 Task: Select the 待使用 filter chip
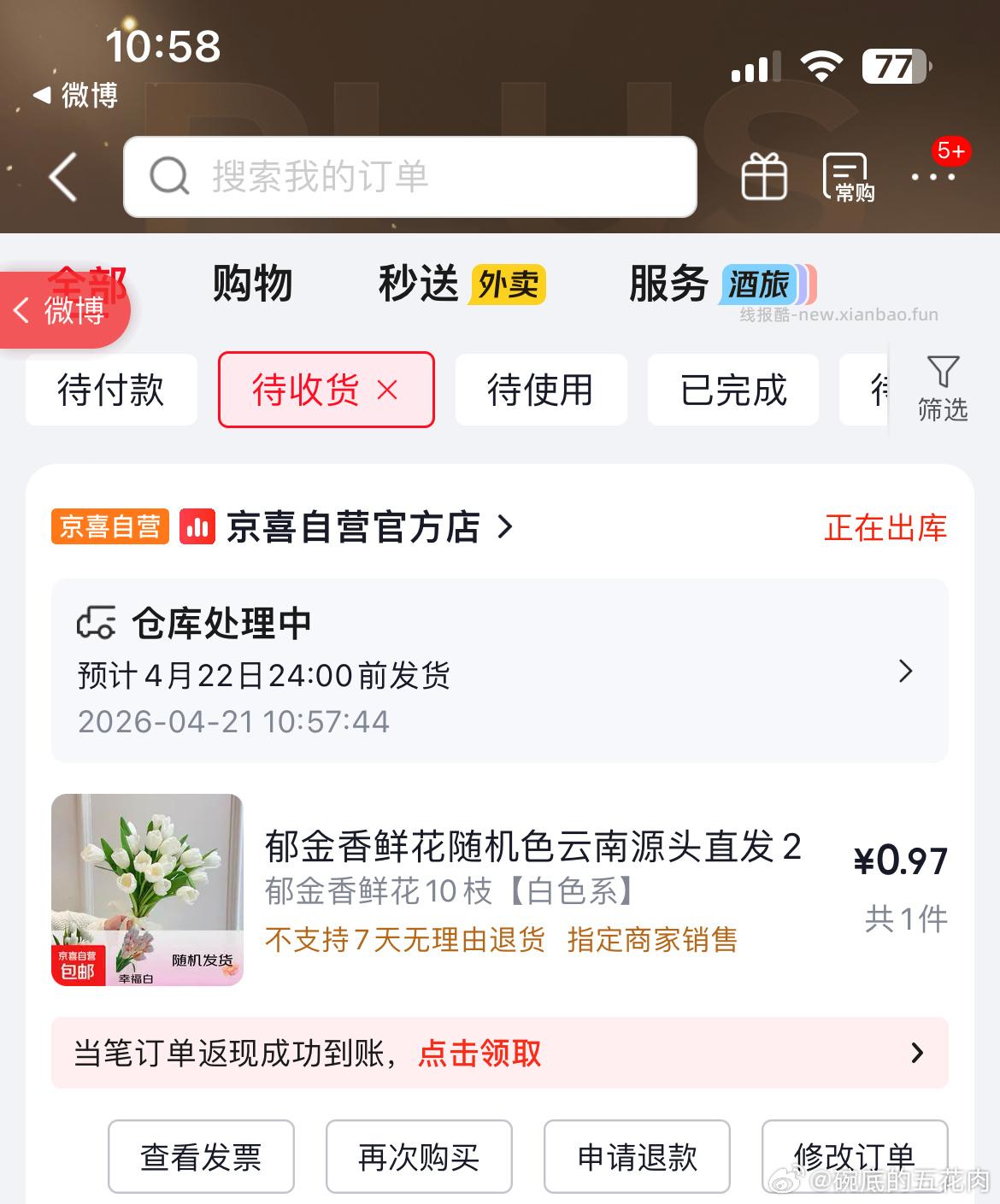click(x=541, y=390)
